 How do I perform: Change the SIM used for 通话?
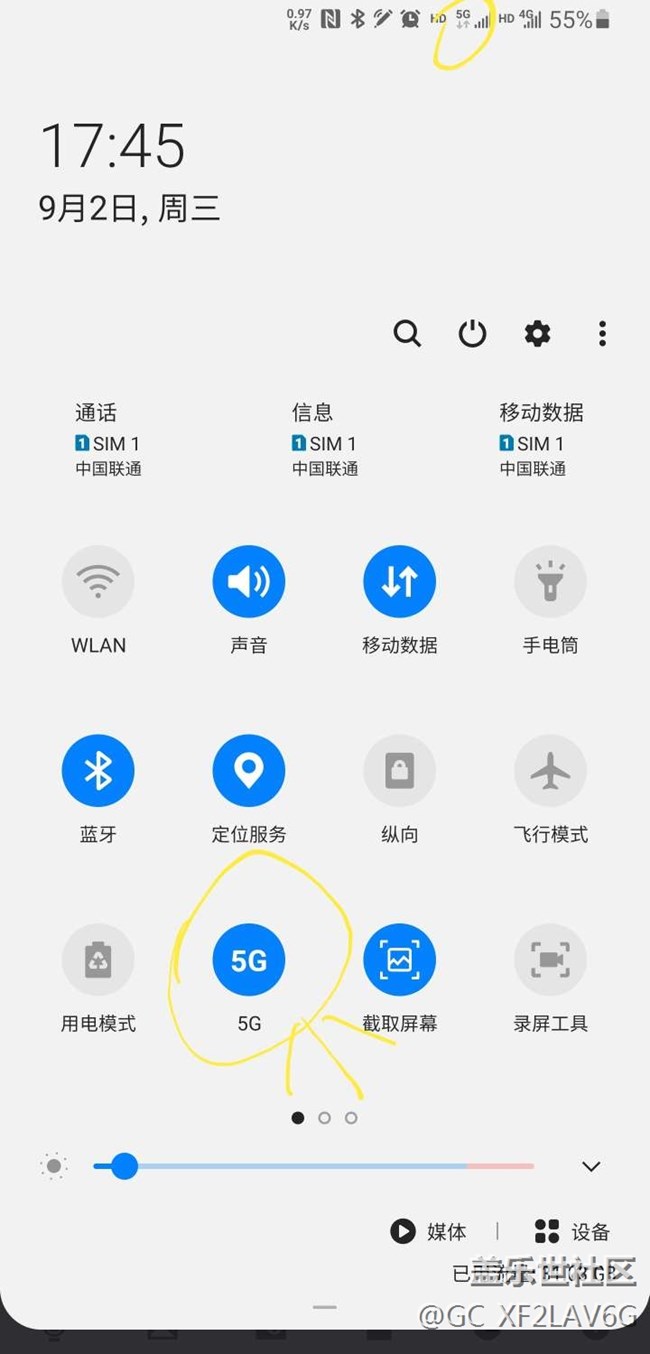coord(108,440)
